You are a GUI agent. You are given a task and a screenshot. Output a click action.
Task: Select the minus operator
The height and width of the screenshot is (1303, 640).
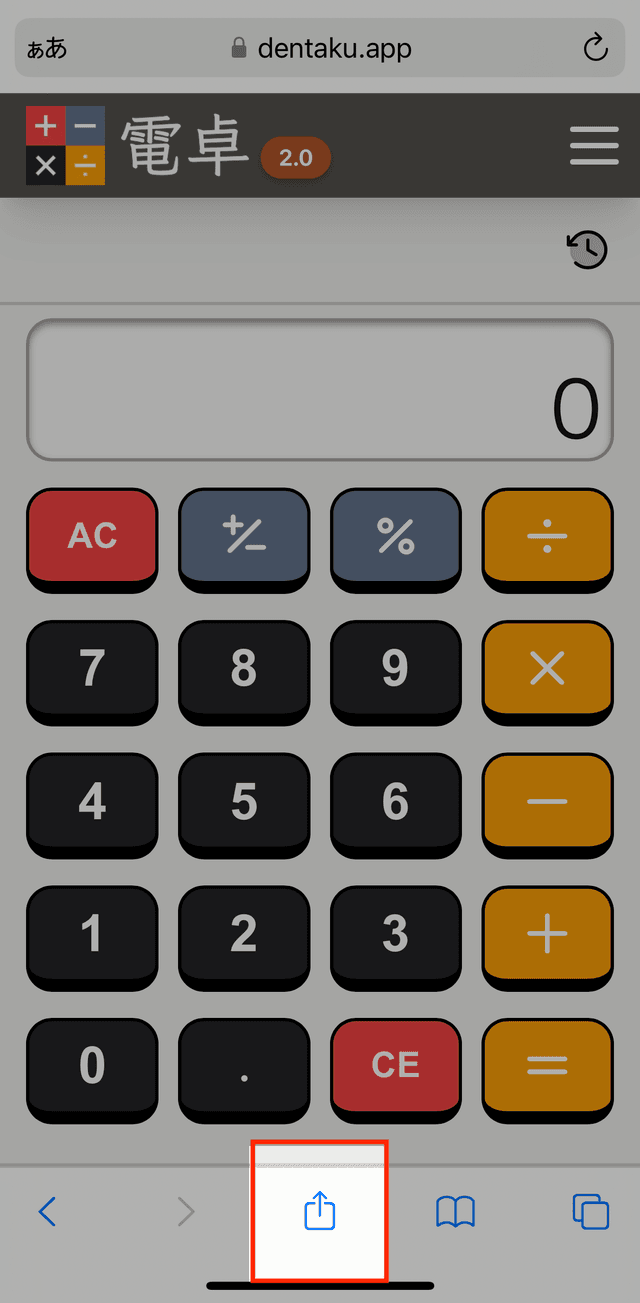547,800
